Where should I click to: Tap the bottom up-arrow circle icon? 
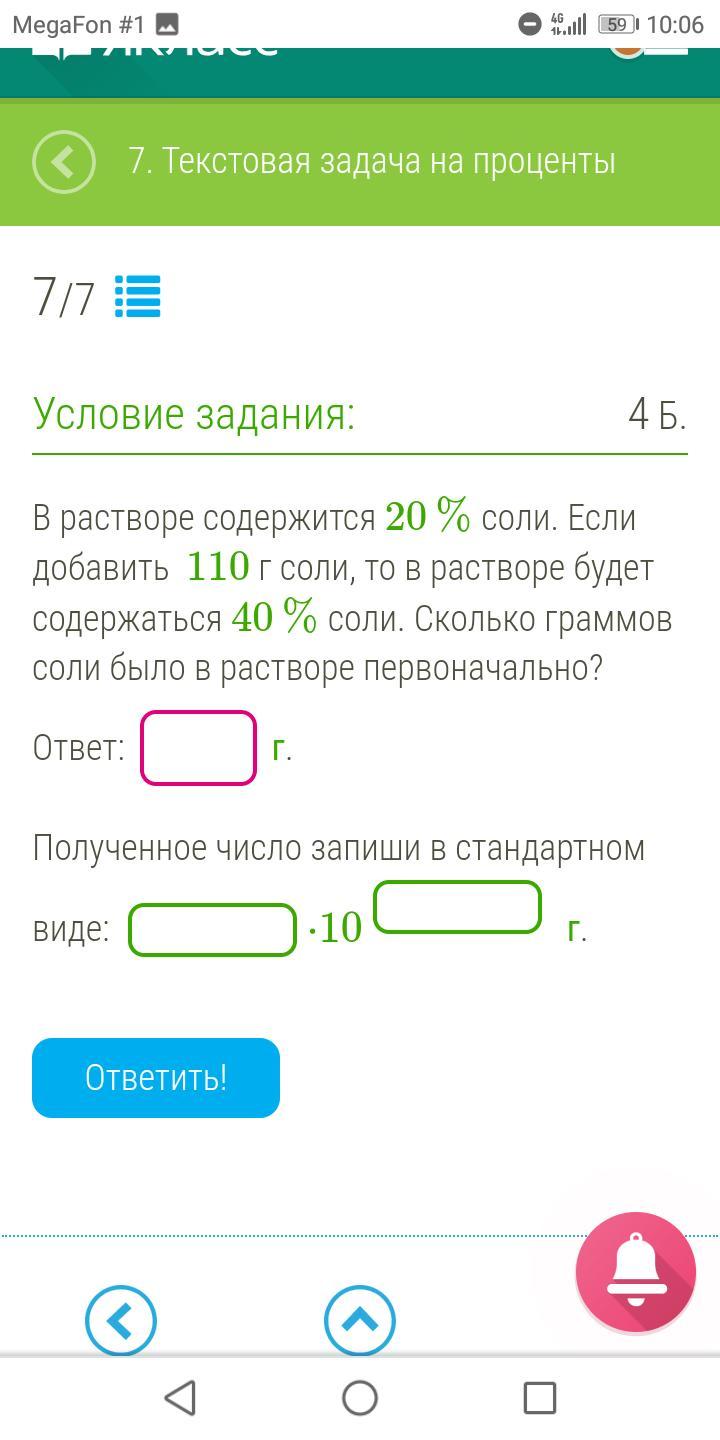click(x=360, y=1320)
